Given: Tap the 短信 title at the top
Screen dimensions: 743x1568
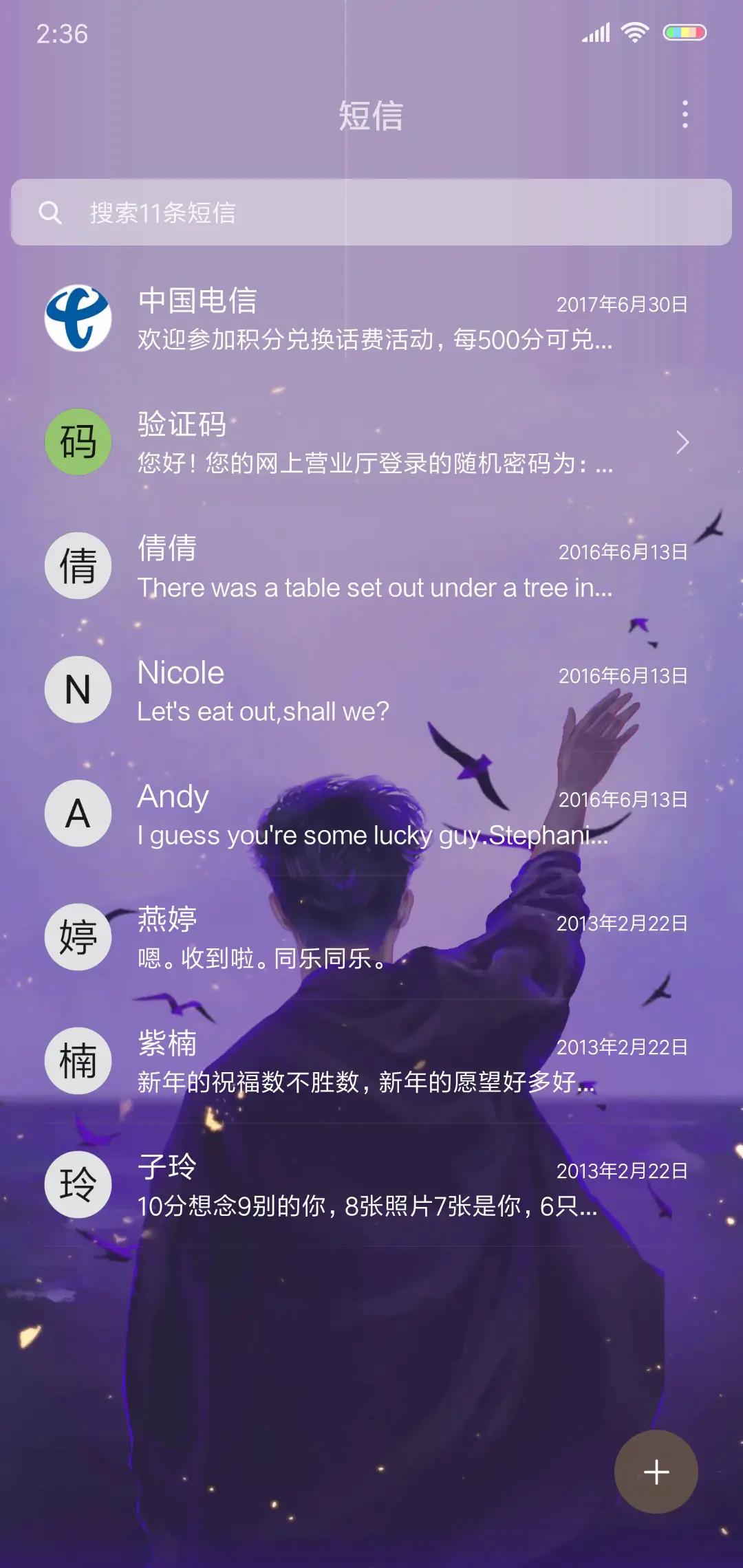Looking at the screenshot, I should point(371,117).
